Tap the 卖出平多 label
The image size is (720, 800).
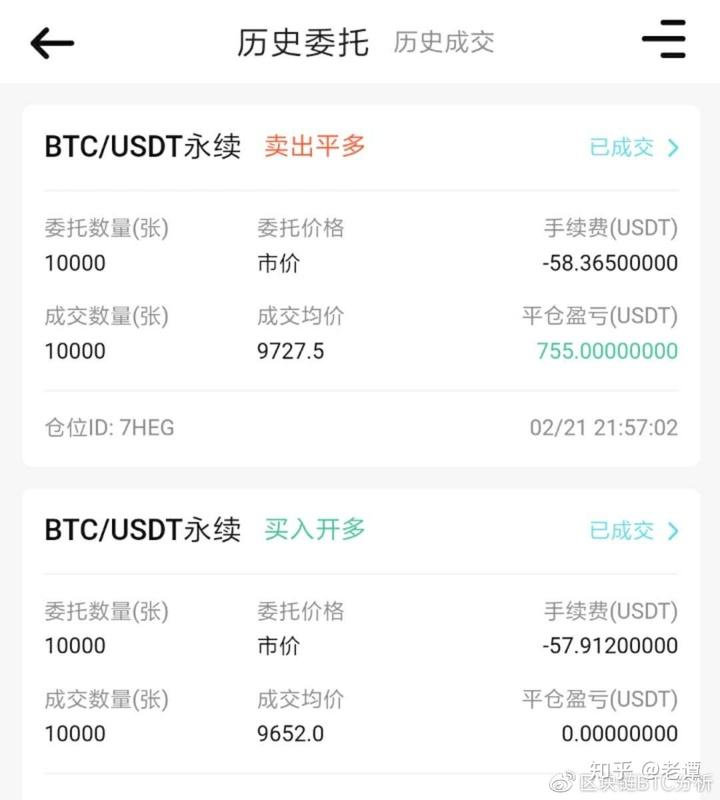click(x=316, y=148)
